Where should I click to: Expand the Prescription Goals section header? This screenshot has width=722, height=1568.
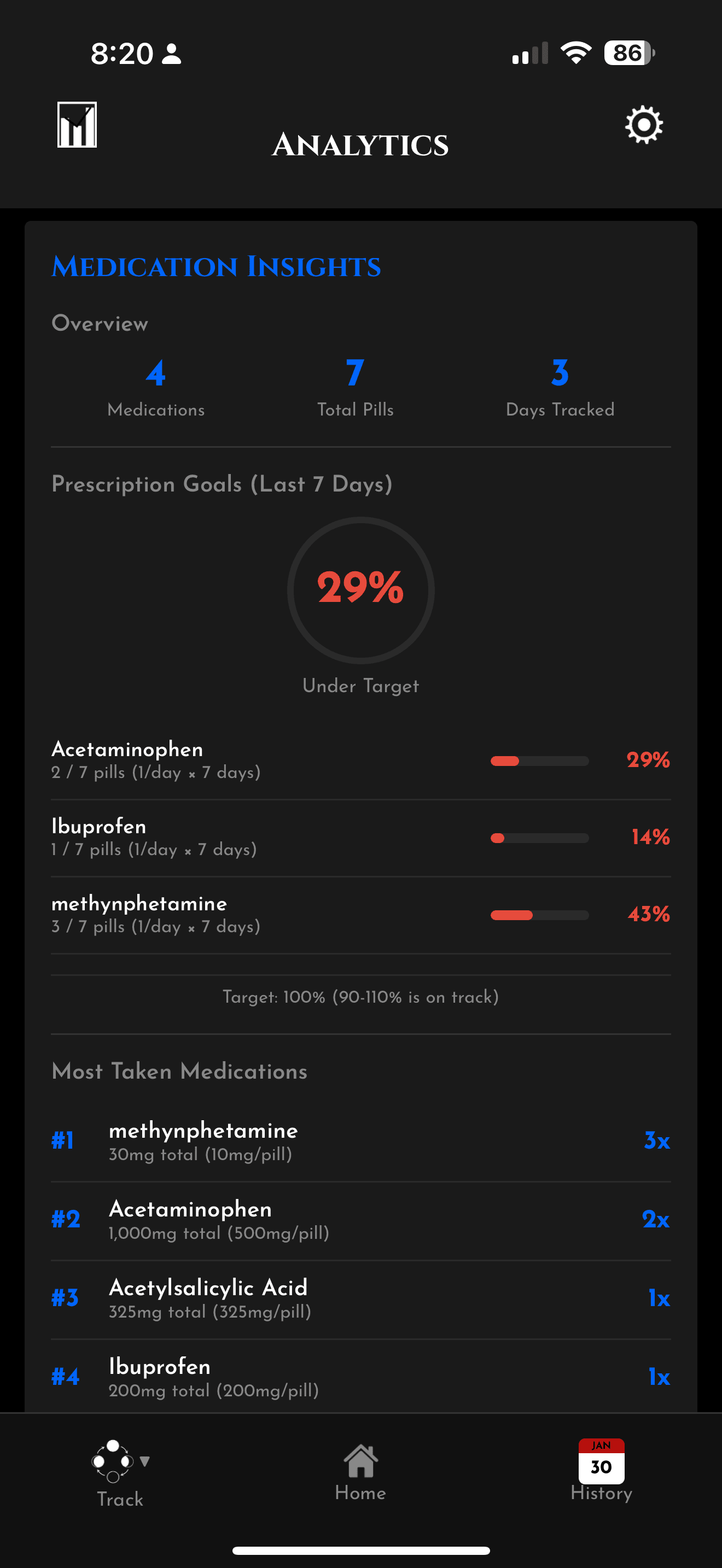pos(222,484)
